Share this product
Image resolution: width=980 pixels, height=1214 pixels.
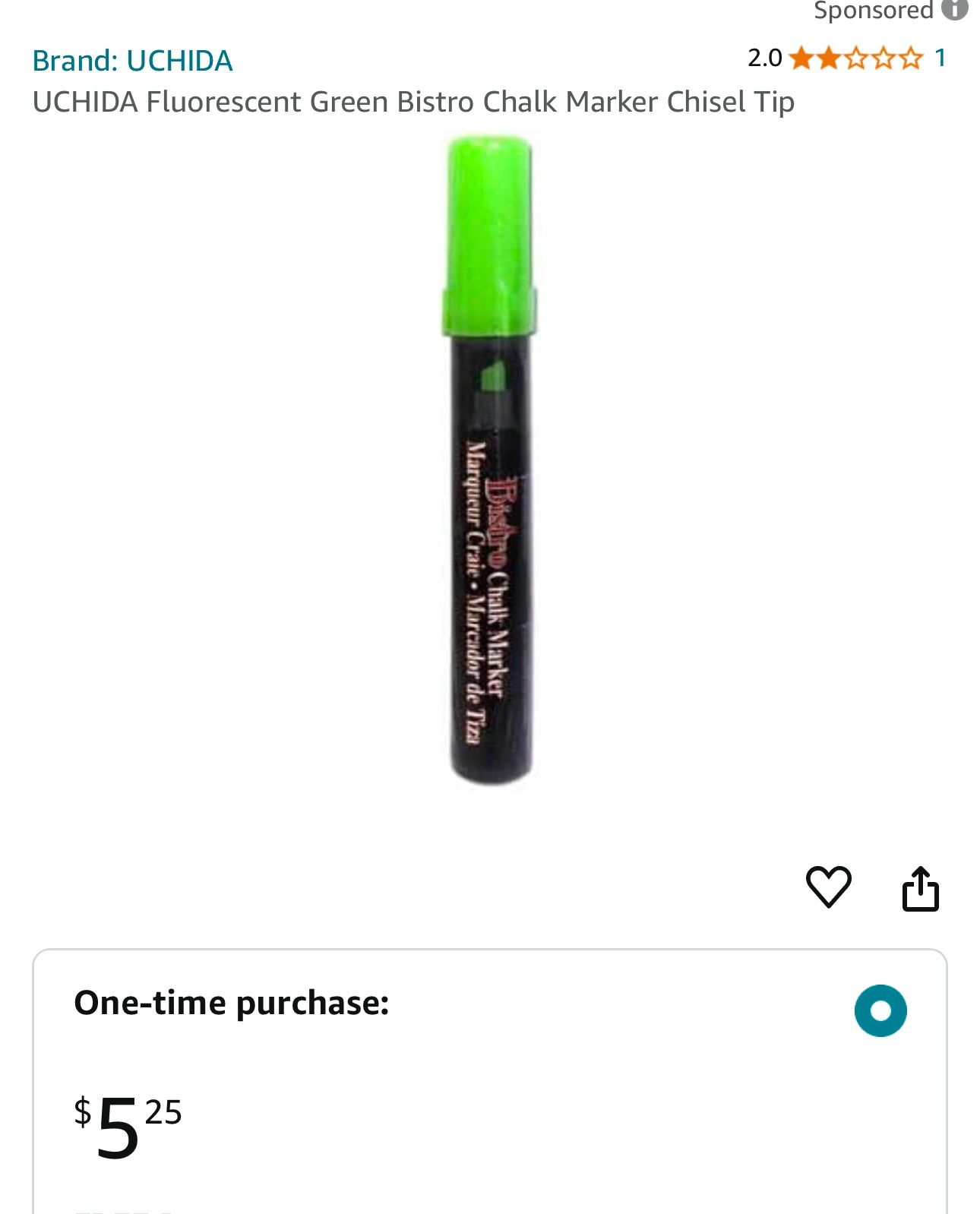(x=920, y=888)
